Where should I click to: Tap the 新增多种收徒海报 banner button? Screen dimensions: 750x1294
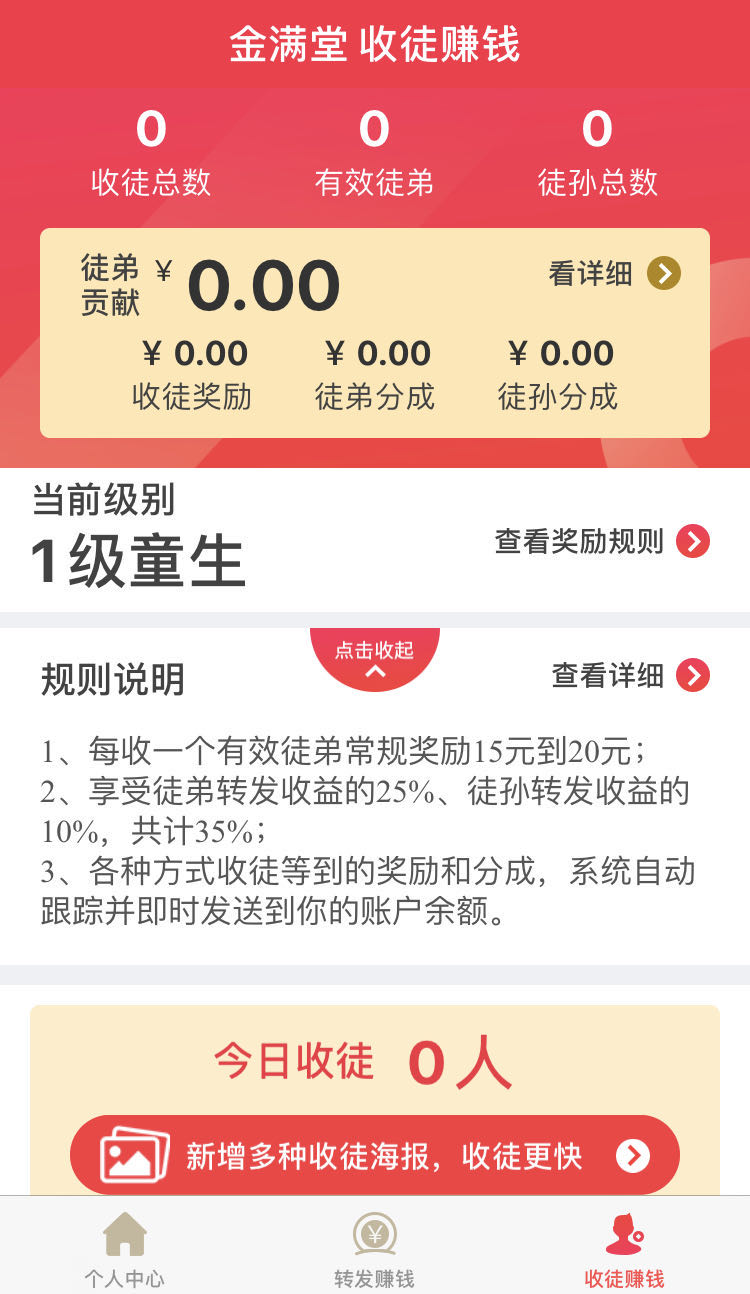tap(375, 1156)
